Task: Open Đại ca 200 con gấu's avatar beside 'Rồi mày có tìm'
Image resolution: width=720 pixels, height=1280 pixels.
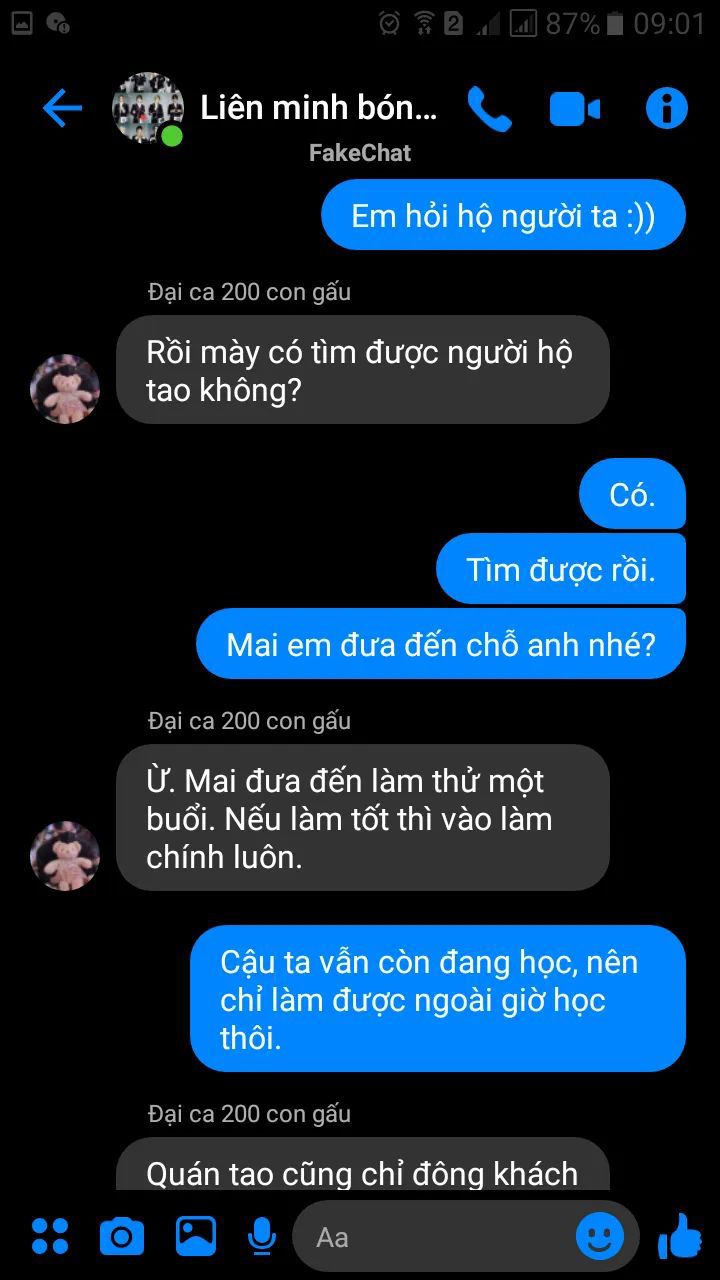Action: tap(65, 389)
